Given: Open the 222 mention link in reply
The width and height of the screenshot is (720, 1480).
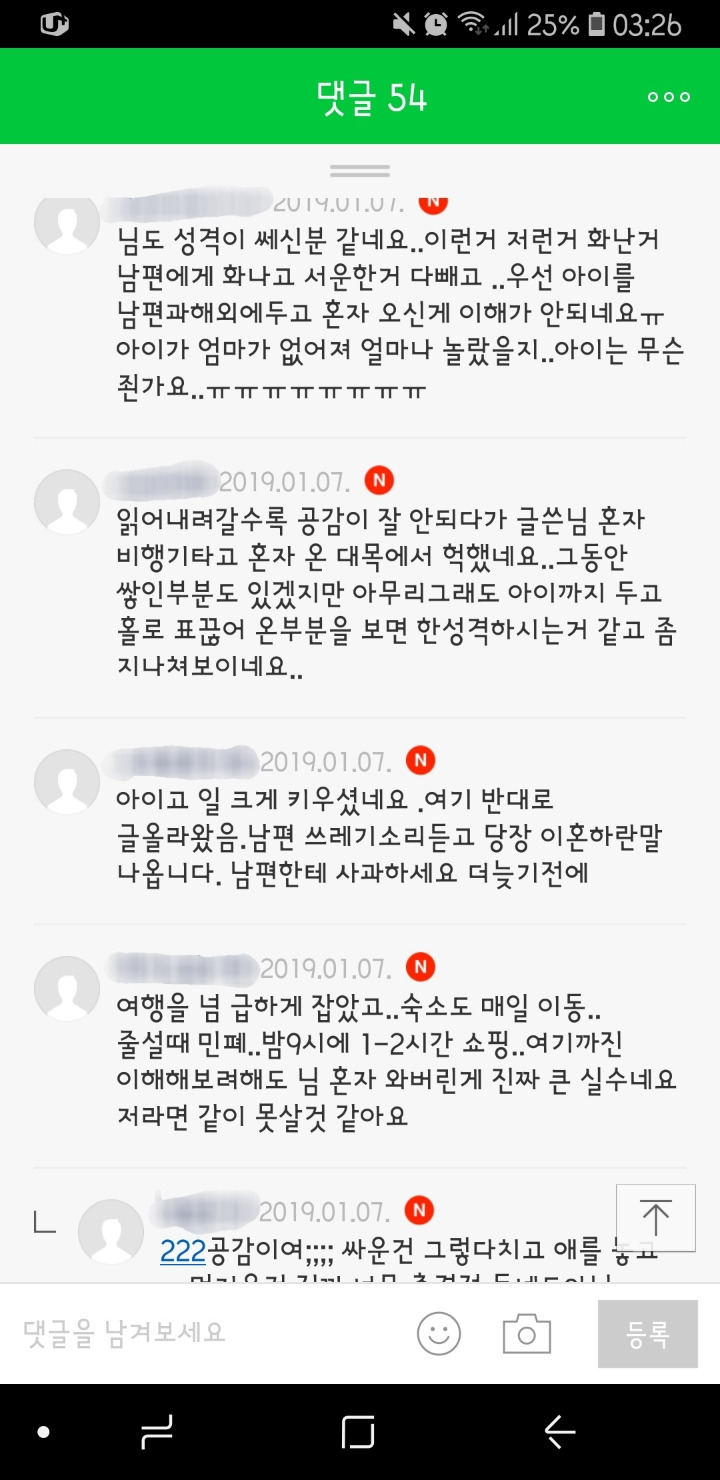Looking at the screenshot, I should (182, 1250).
